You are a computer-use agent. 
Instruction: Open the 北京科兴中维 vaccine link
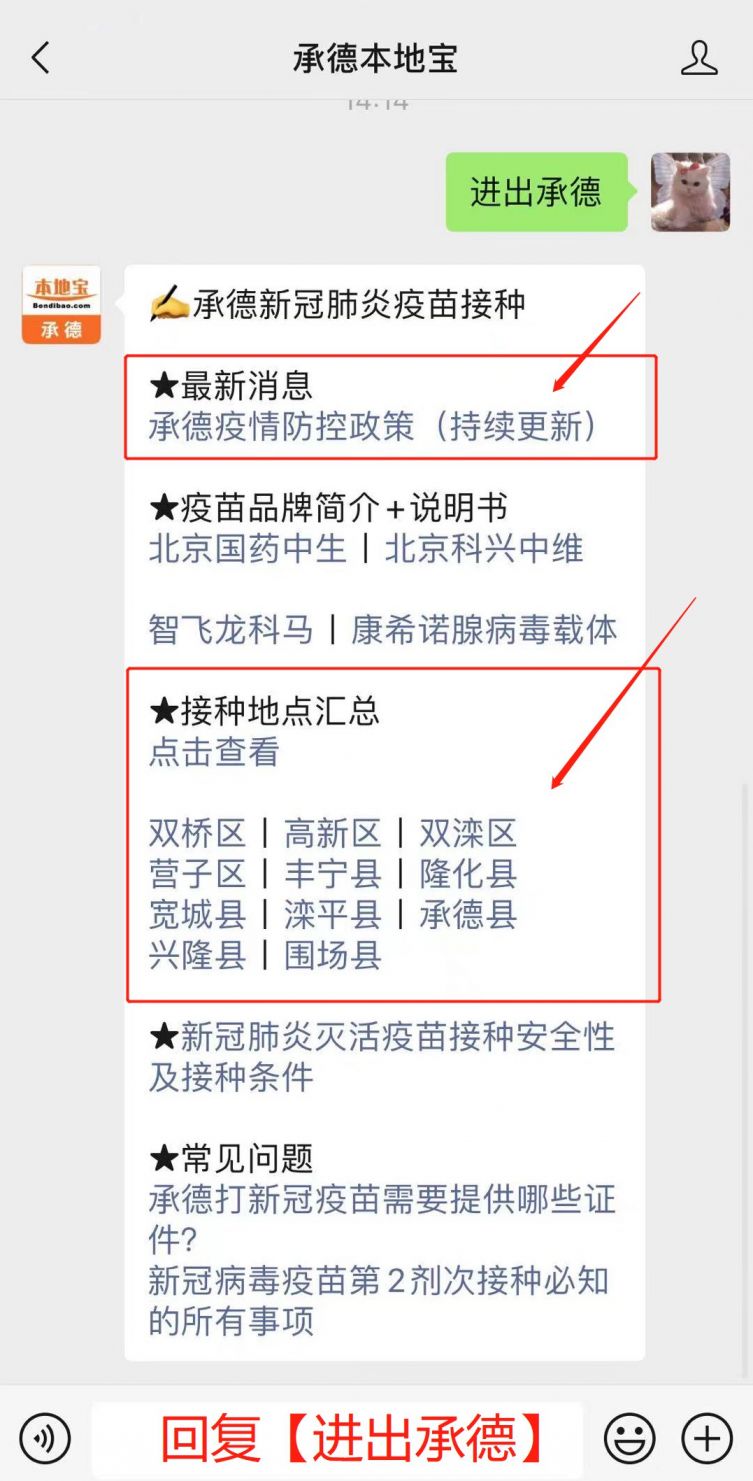484,548
